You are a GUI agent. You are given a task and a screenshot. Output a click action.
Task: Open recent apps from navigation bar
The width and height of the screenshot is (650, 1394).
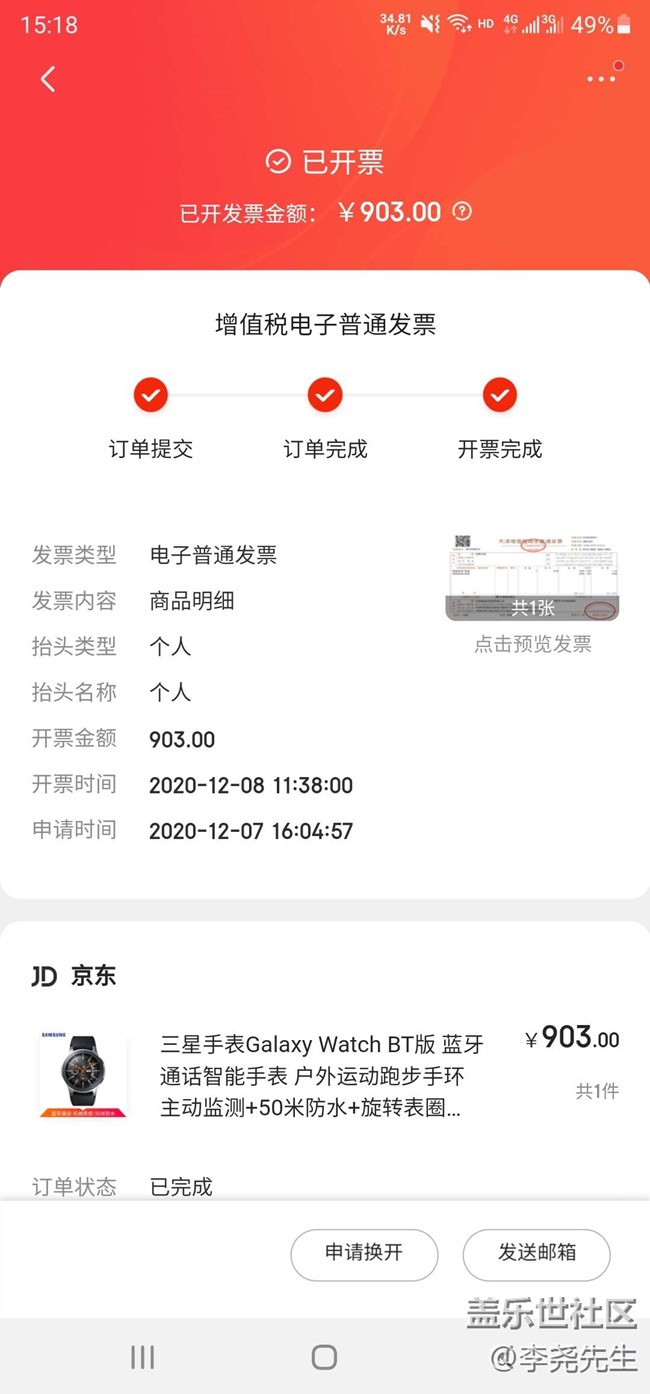(143, 1356)
